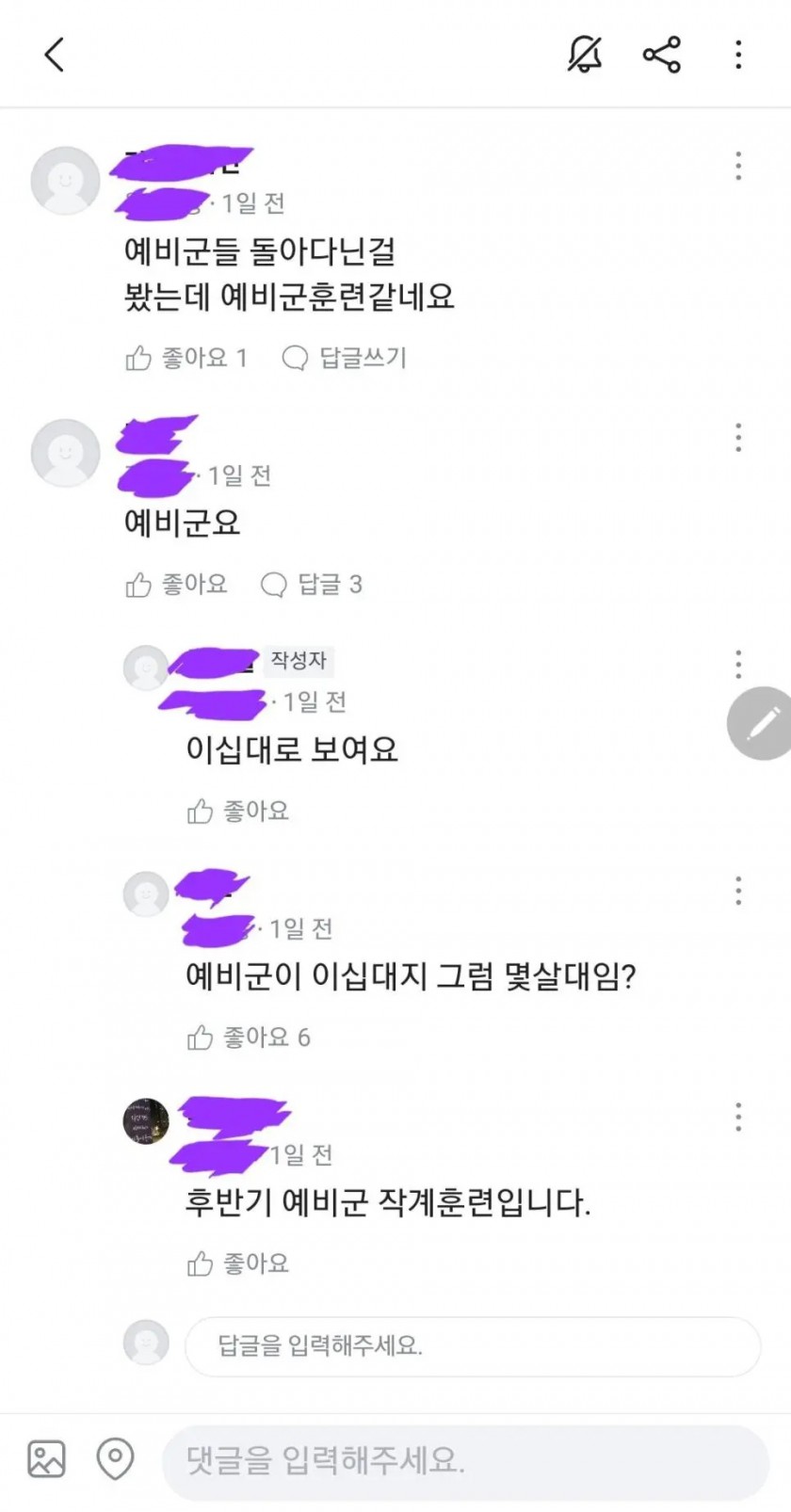791x1512 pixels.
Task: Open options for the reply '이십대로 보여요'
Action: (738, 664)
